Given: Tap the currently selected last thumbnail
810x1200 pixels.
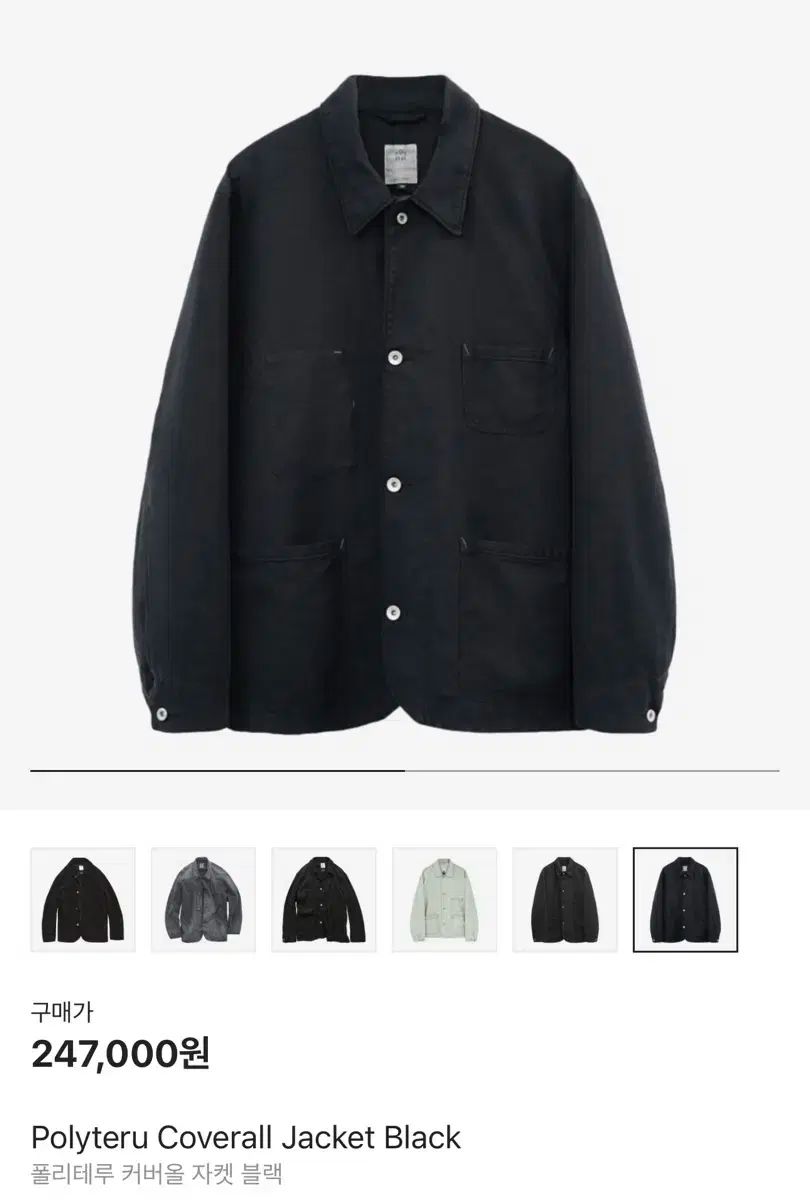Looking at the screenshot, I should pyautogui.click(x=685, y=900).
